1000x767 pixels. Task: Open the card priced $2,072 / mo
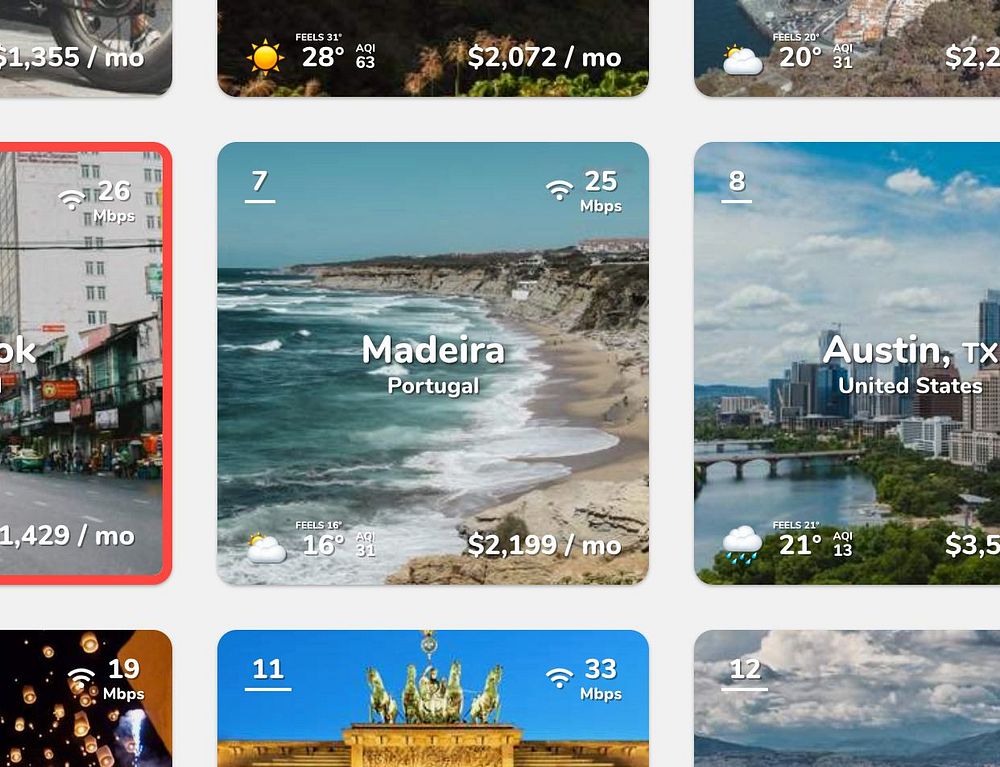point(433,50)
